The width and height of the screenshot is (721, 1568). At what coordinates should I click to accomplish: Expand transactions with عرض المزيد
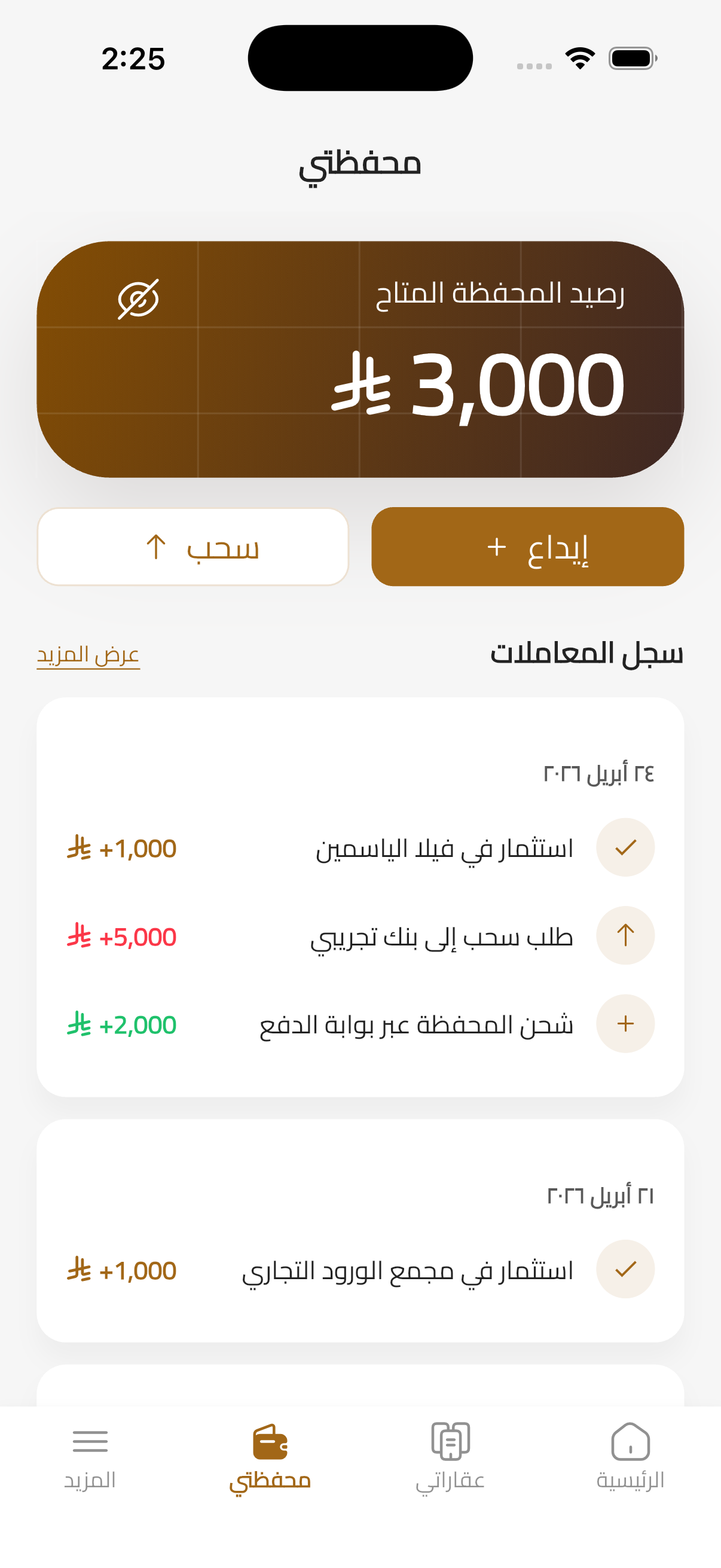click(89, 655)
